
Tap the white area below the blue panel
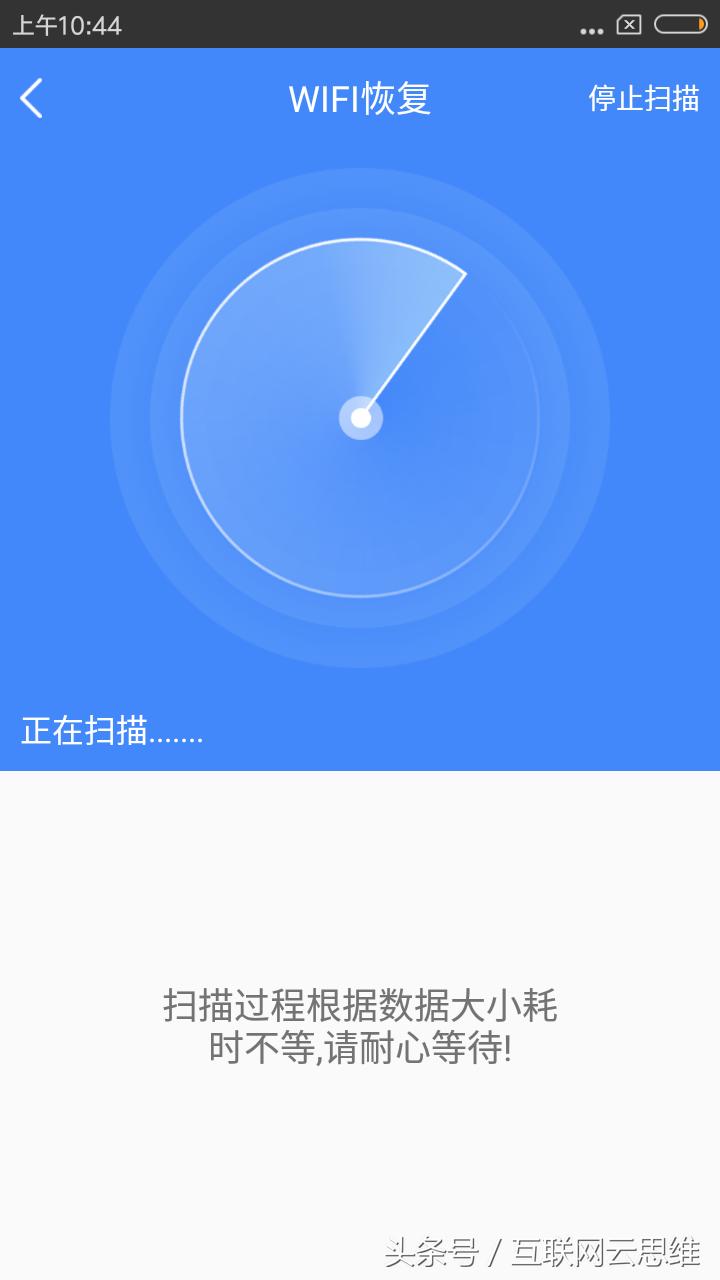[360, 880]
